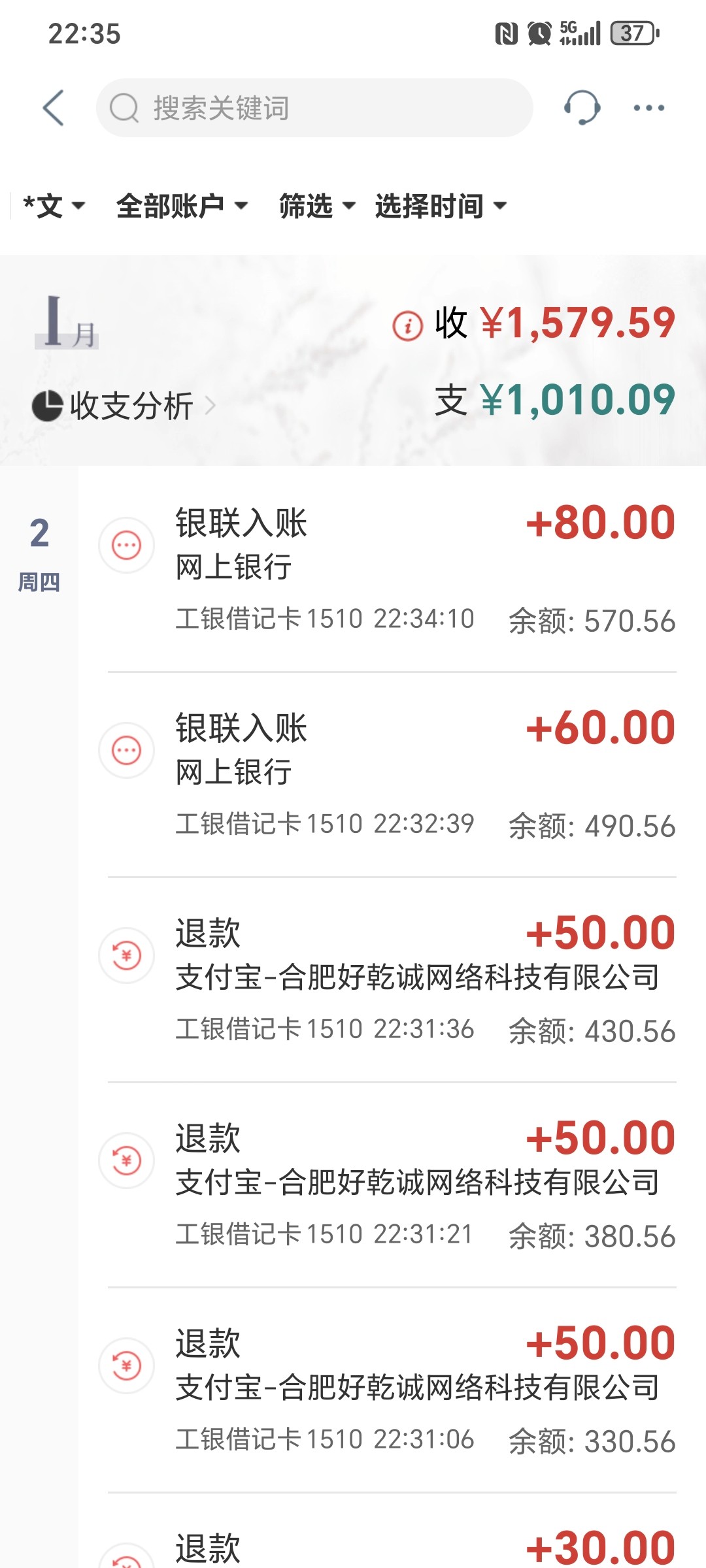Open the 筛选 filter dropdown
706x1568 pixels.
317,206
